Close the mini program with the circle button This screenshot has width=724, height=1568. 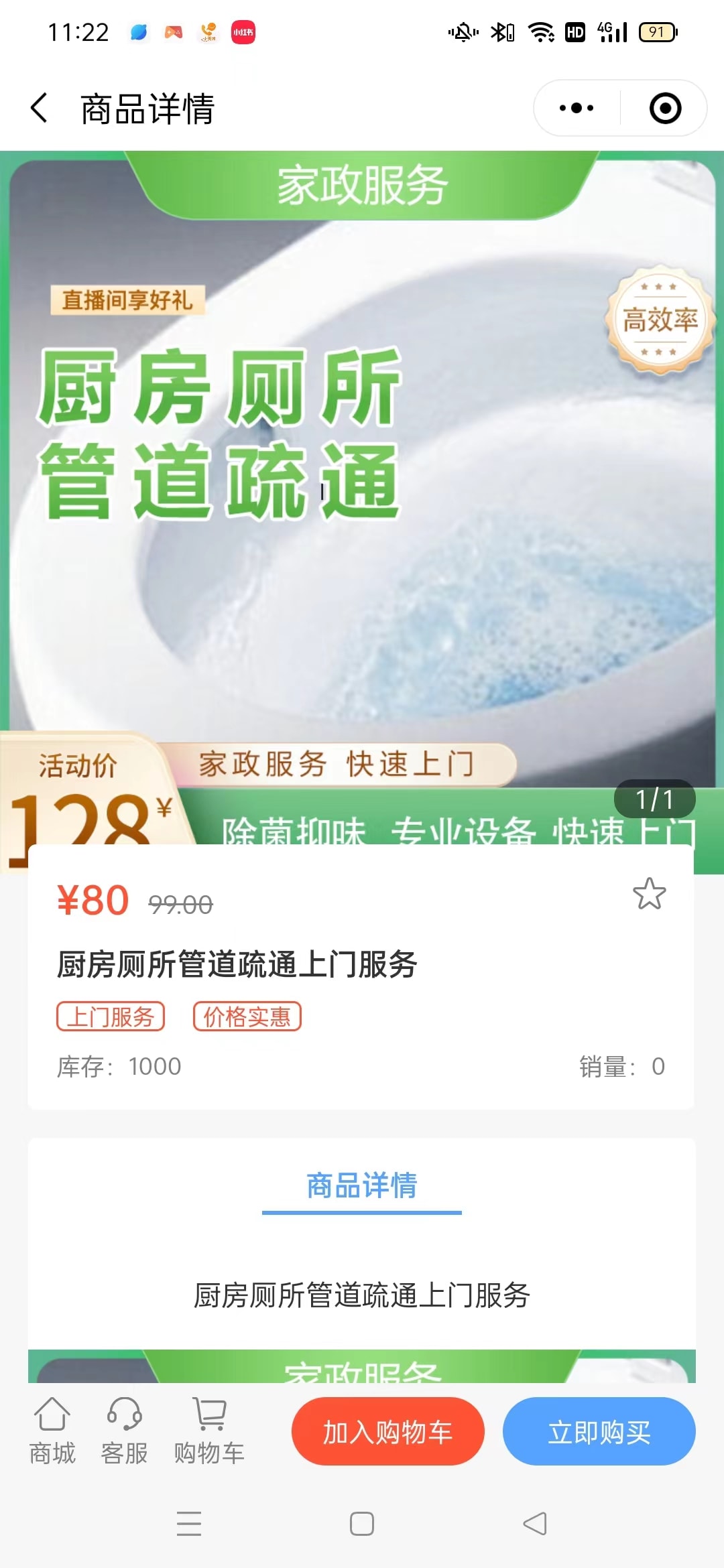[x=665, y=108]
